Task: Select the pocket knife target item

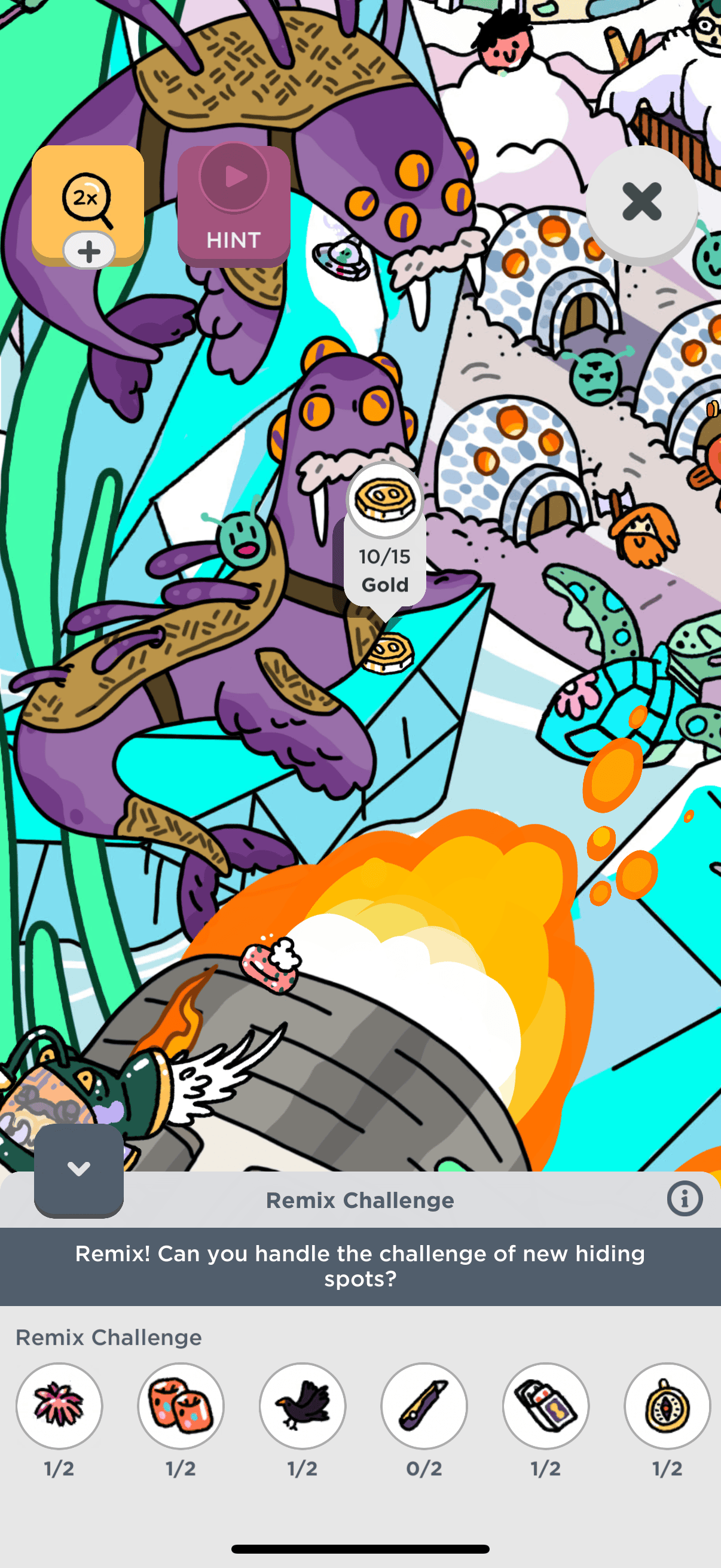Action: point(424,1405)
